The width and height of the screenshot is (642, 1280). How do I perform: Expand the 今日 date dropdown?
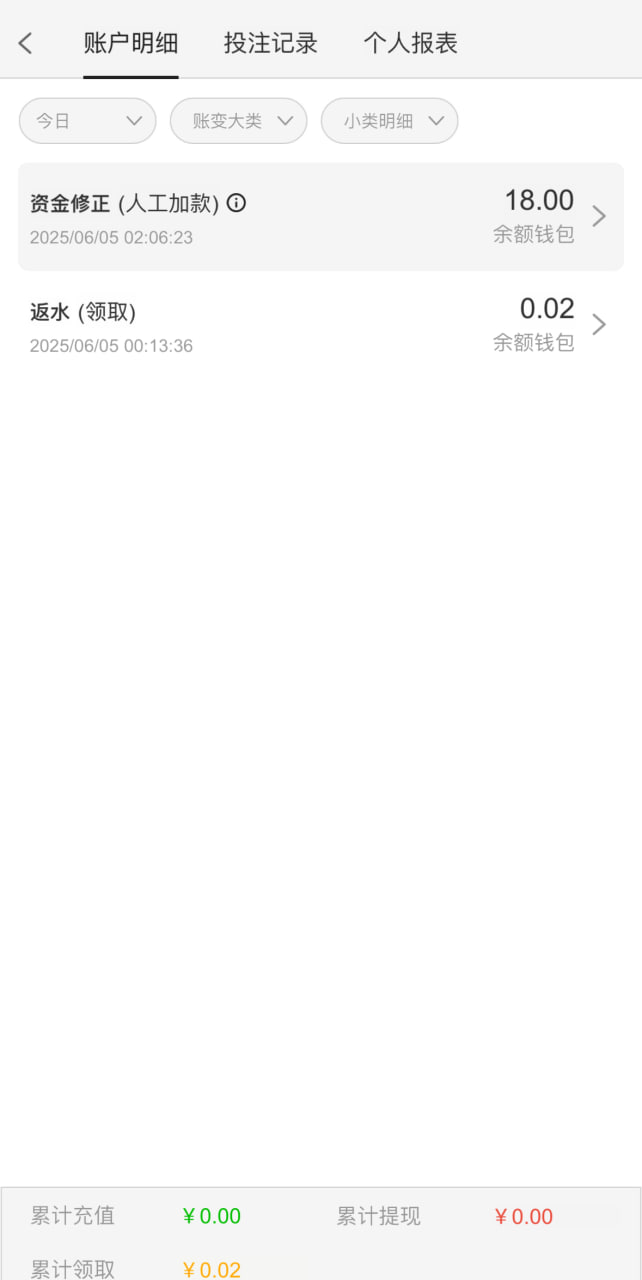[88, 121]
